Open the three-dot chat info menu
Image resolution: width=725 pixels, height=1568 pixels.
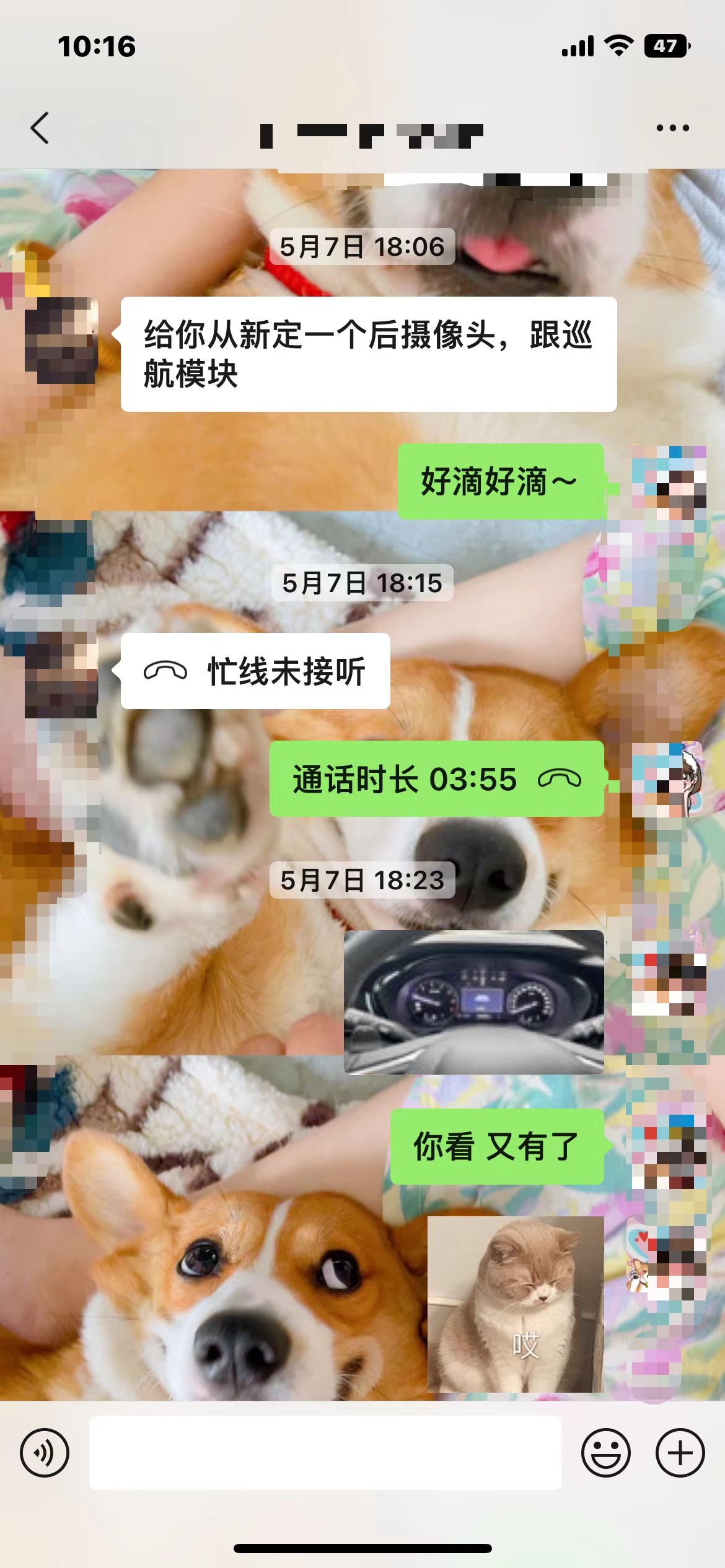672,128
